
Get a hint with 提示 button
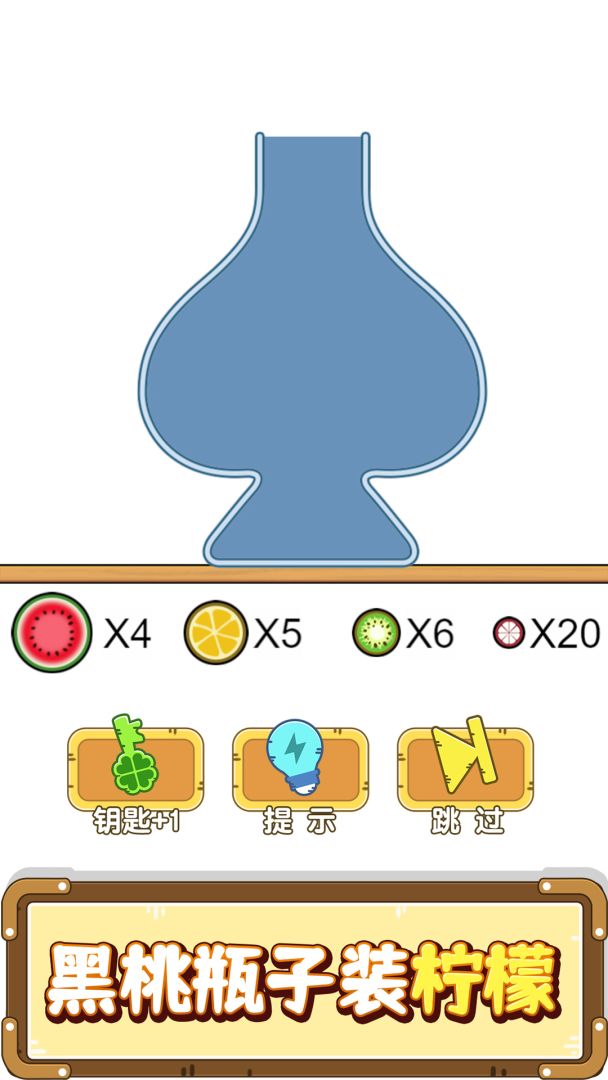pyautogui.click(x=300, y=770)
